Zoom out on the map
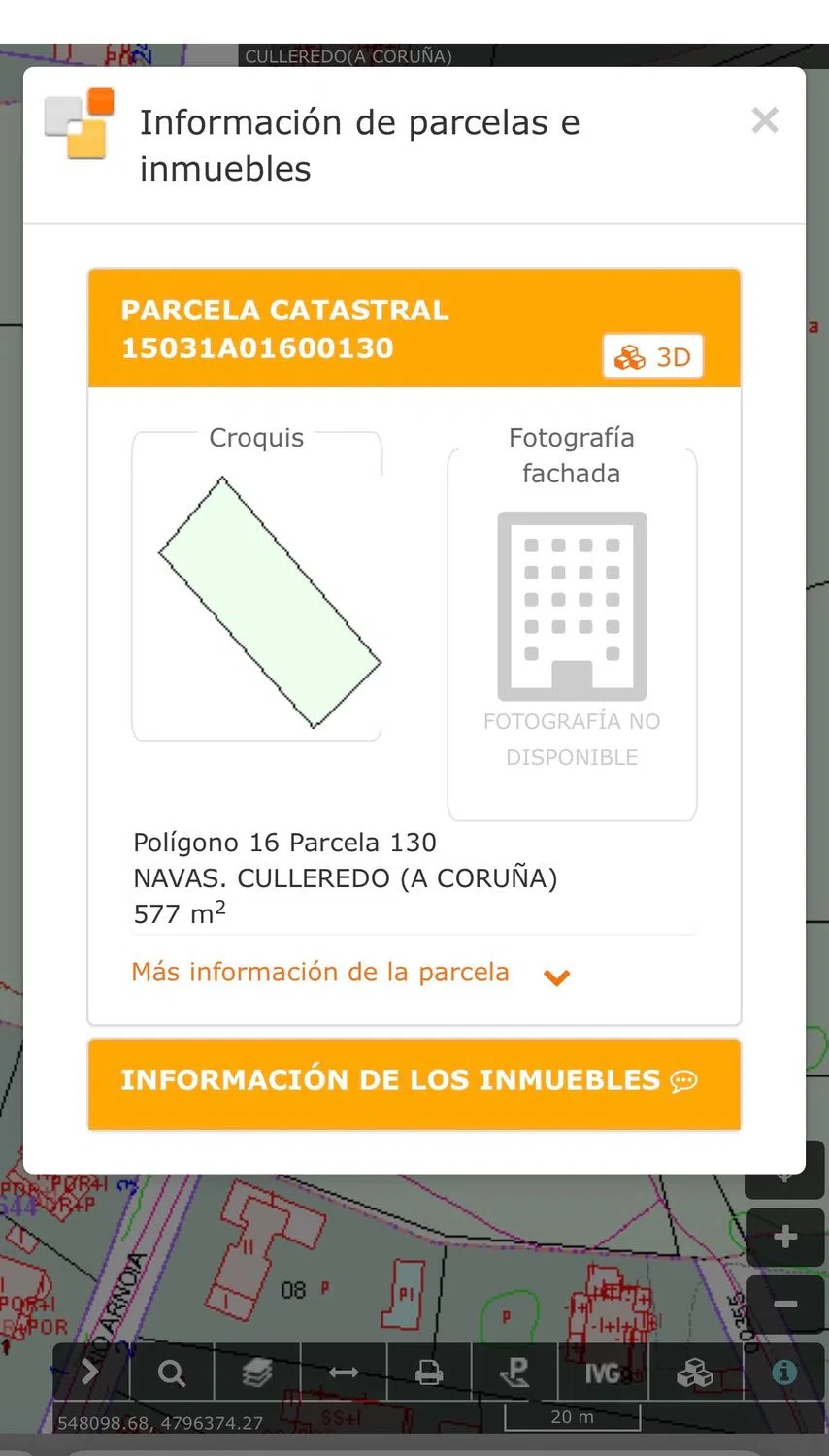Image resolution: width=829 pixels, height=1456 pixels. [x=785, y=1304]
